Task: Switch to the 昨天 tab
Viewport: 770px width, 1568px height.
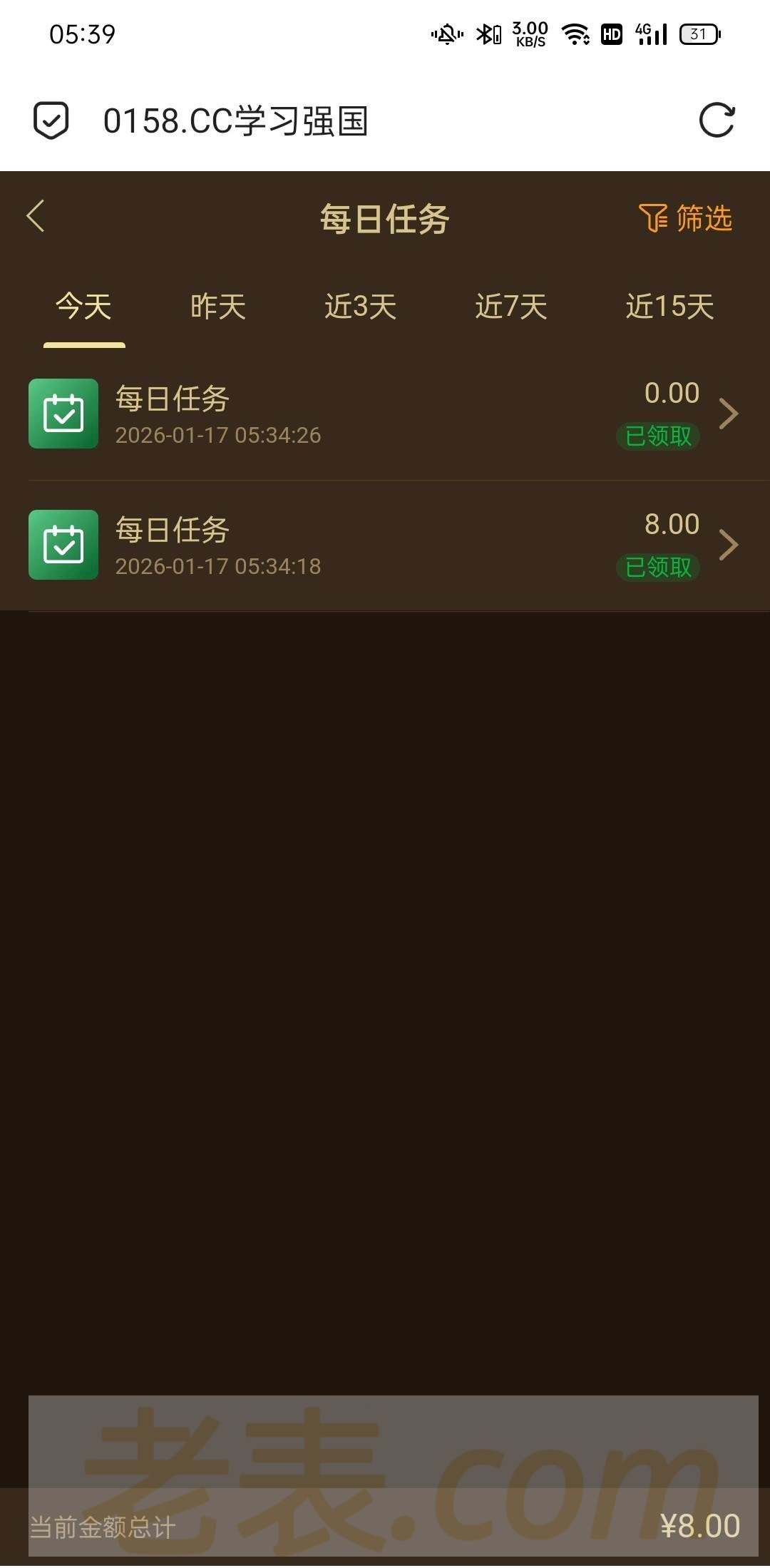Action: click(218, 307)
